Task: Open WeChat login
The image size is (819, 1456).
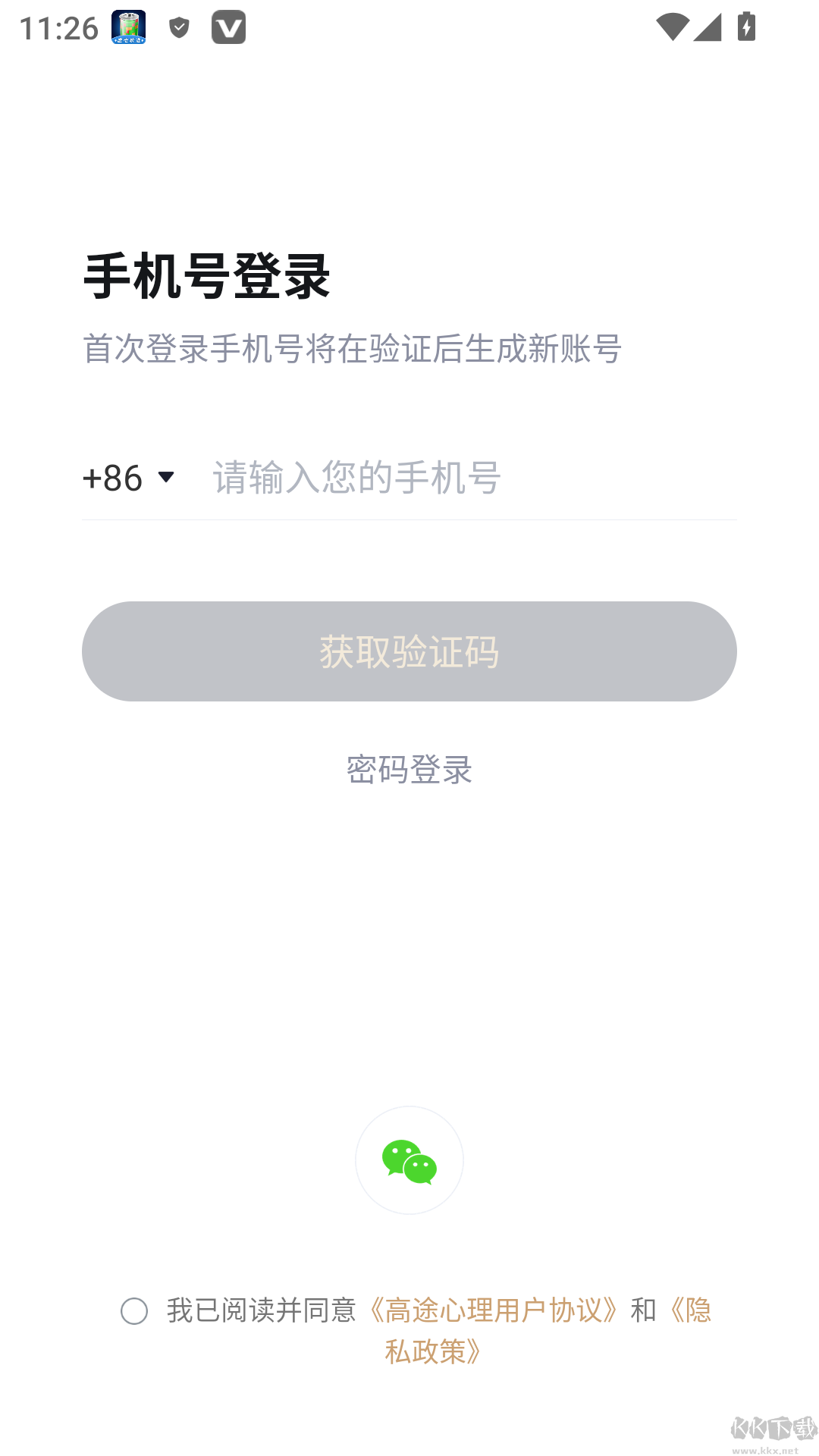Action: point(409,1160)
